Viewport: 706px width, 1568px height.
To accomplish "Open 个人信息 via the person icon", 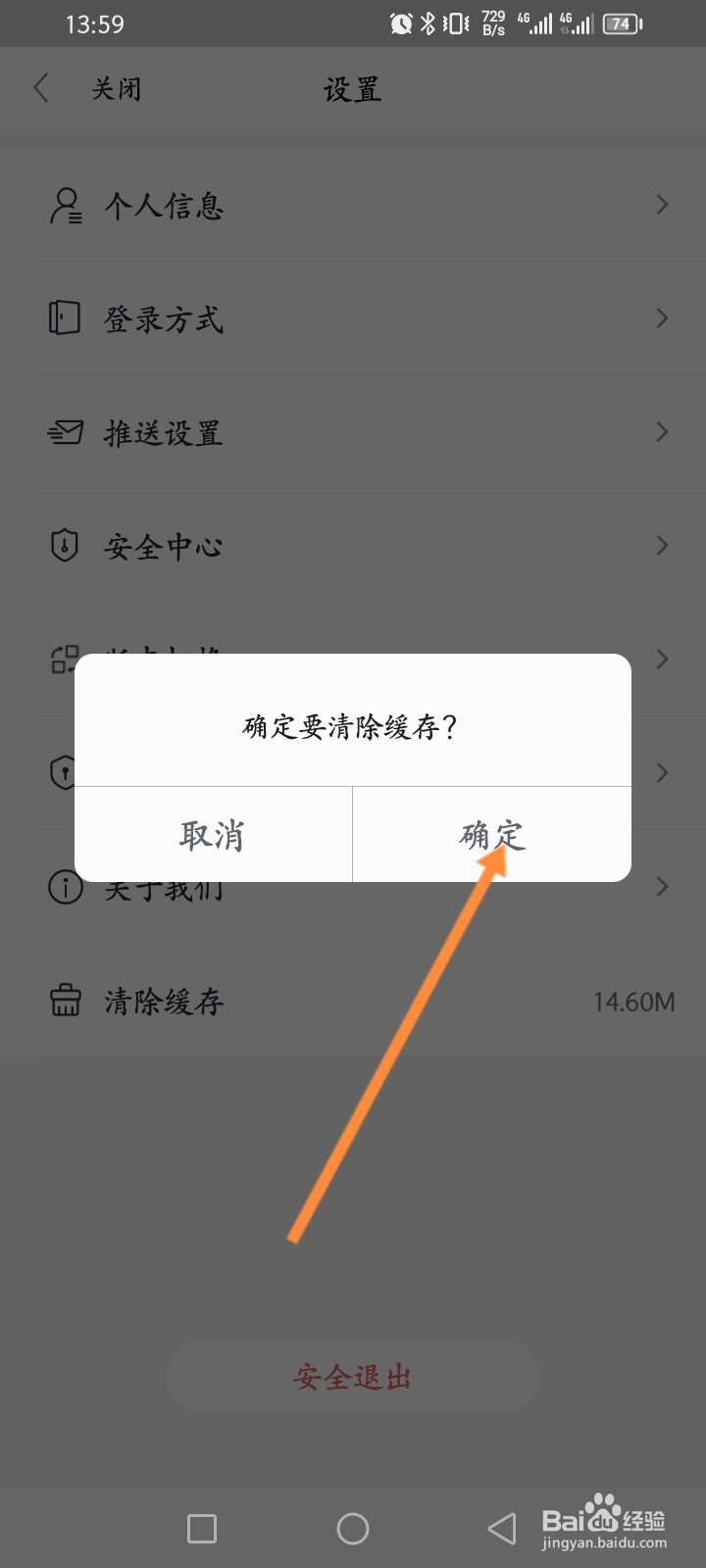I will click(65, 206).
